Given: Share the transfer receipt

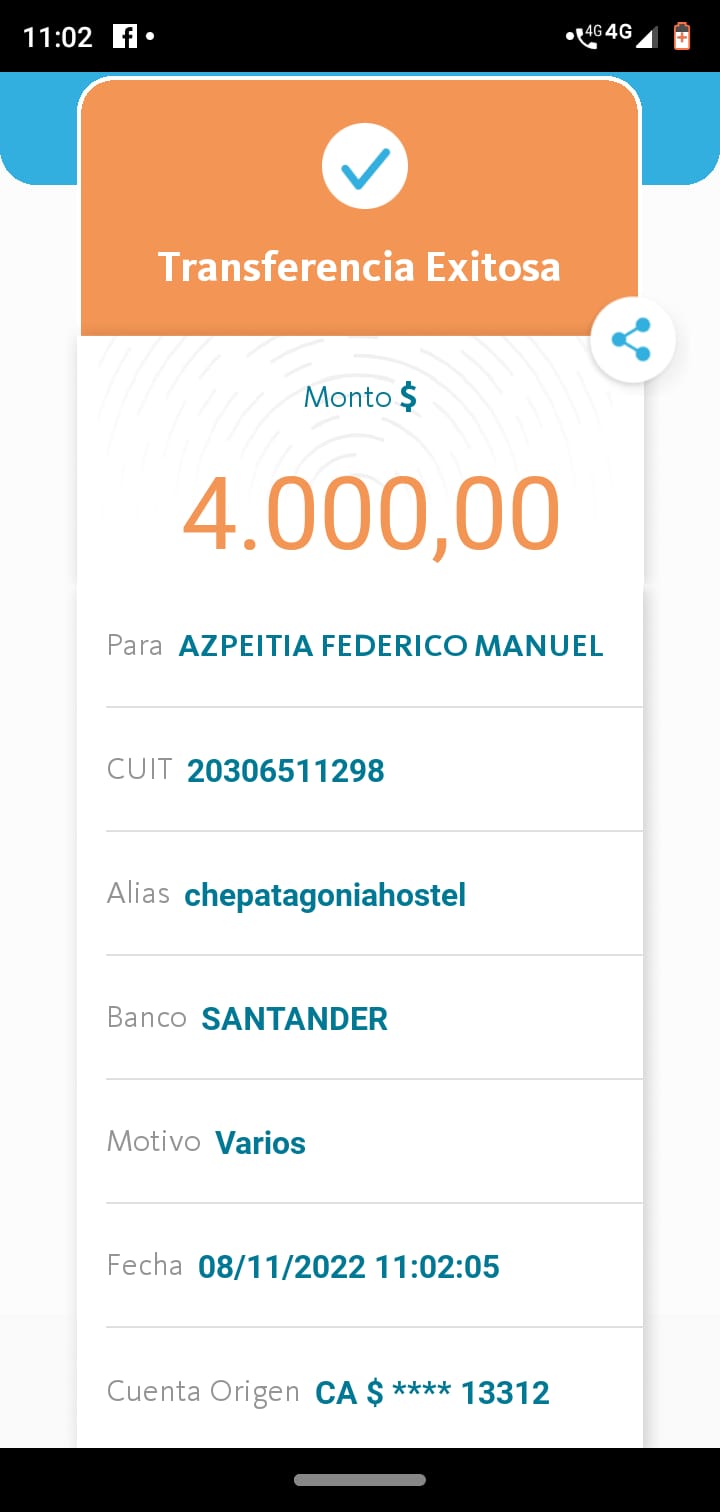Looking at the screenshot, I should click(632, 340).
